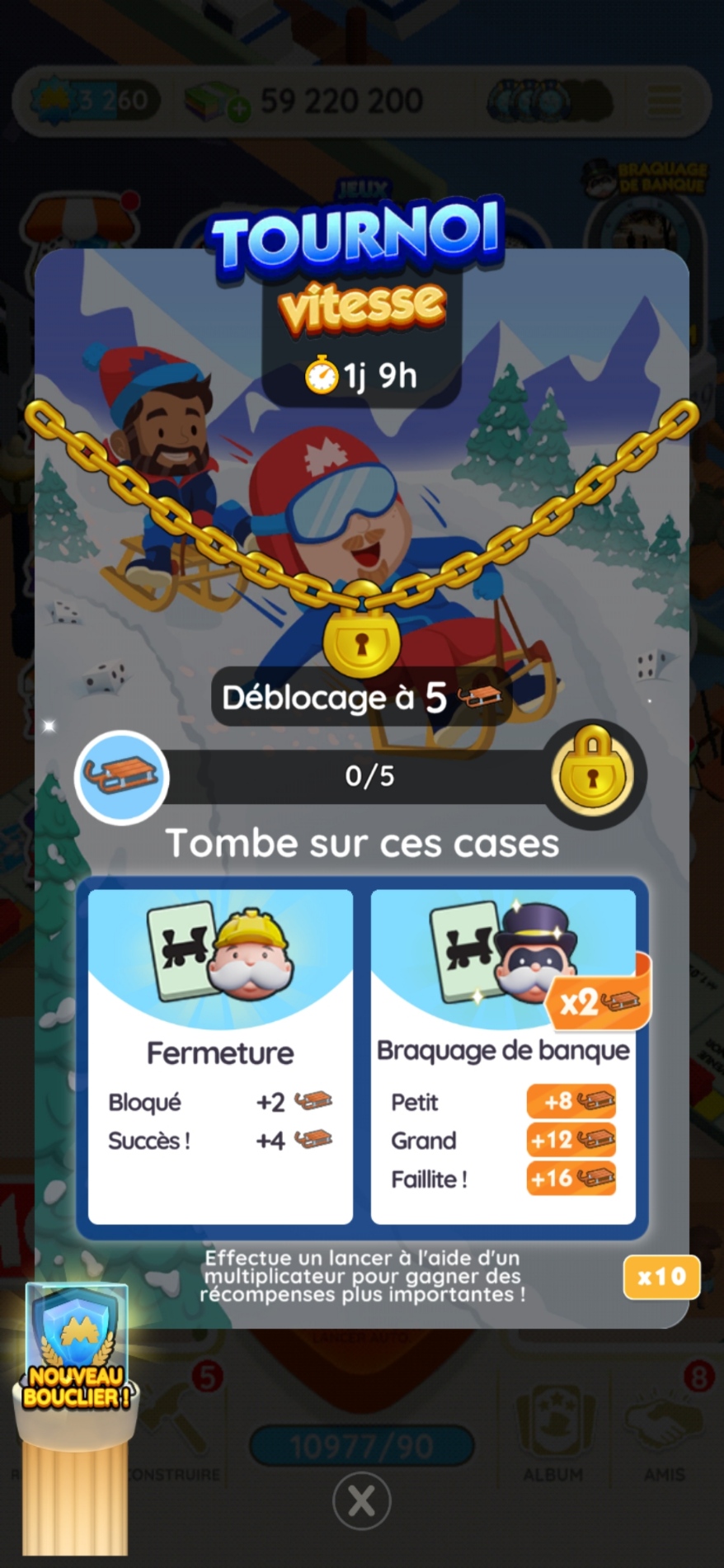Click the +16 Faillite reward pill
This screenshot has height=1568, width=724.
571,1179
